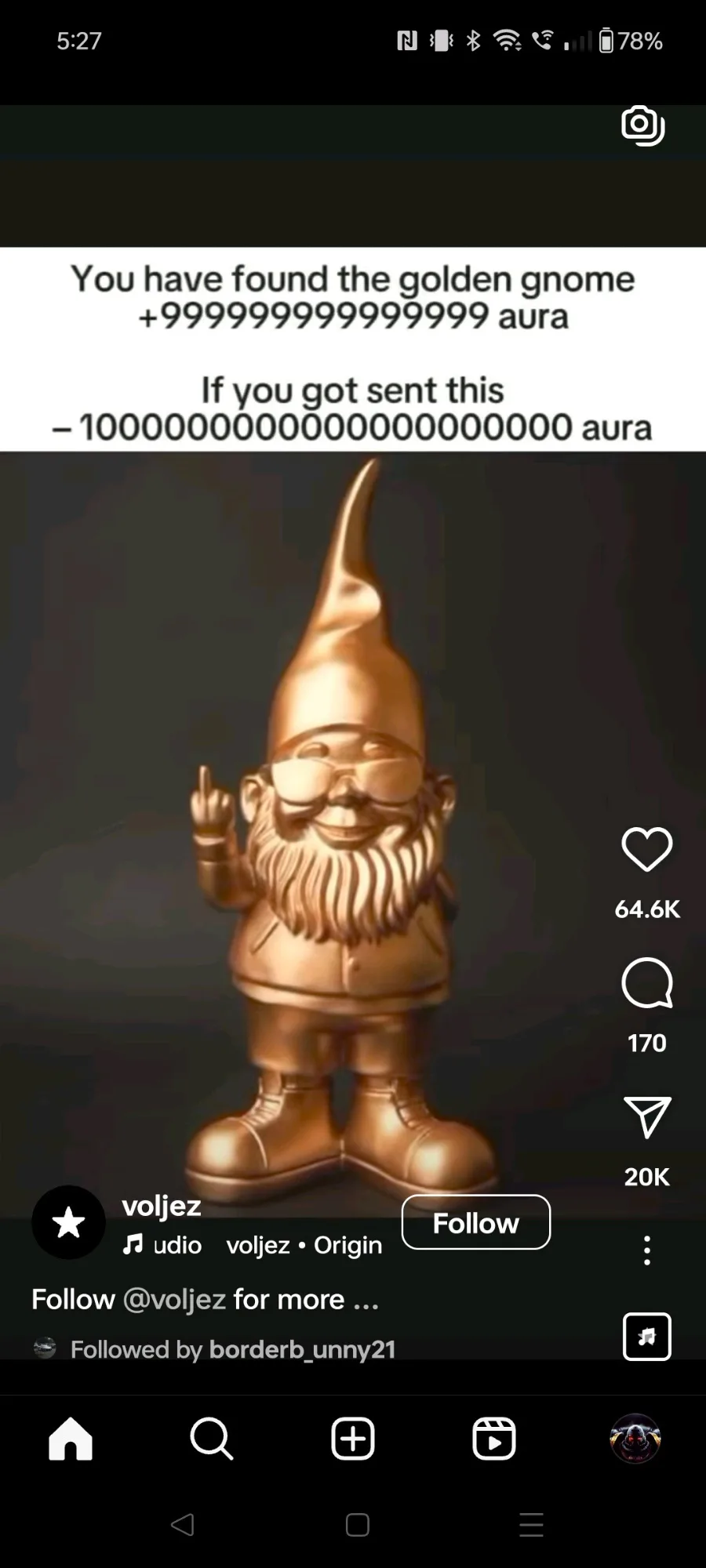Image resolution: width=706 pixels, height=1568 pixels.
Task: Create a new post with plus
Action: (x=353, y=1439)
